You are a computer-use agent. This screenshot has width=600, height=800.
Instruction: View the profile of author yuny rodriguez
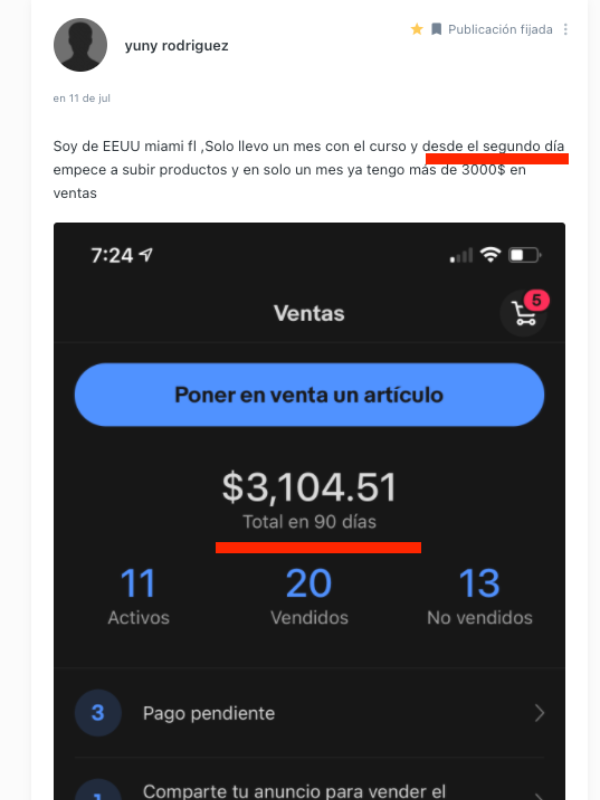[176, 45]
